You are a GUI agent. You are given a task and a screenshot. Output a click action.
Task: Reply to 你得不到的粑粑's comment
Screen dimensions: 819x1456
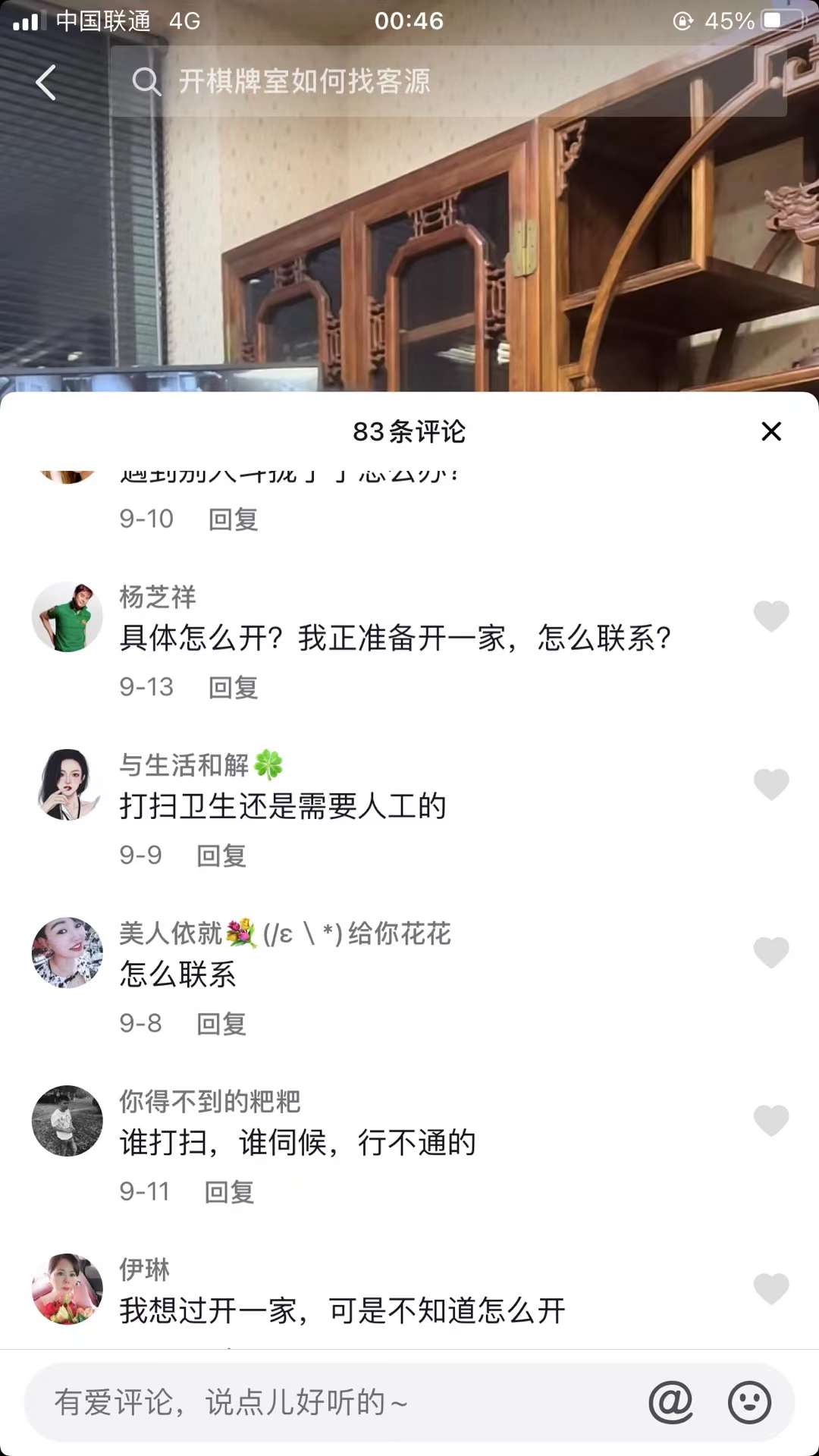coord(229,1192)
